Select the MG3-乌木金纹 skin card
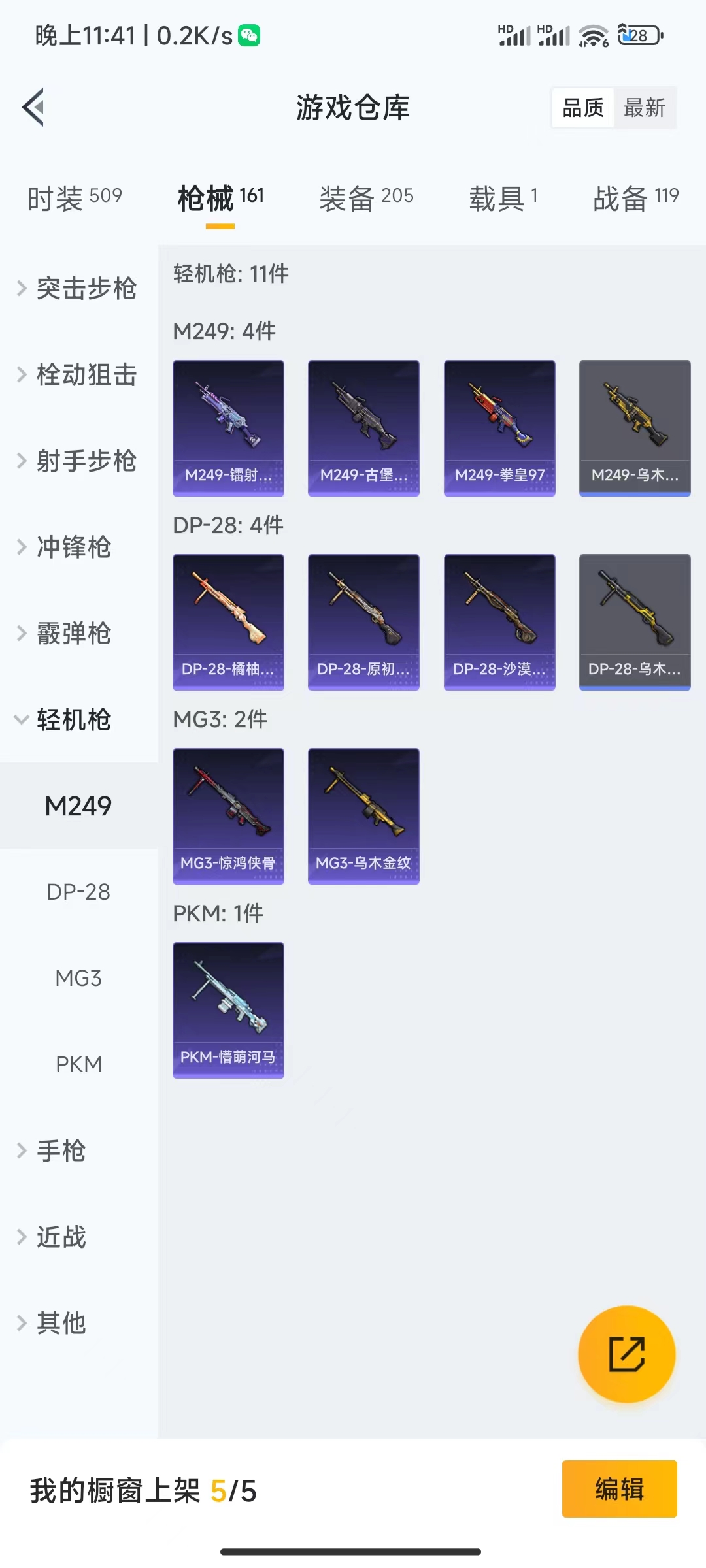 pyautogui.click(x=363, y=815)
